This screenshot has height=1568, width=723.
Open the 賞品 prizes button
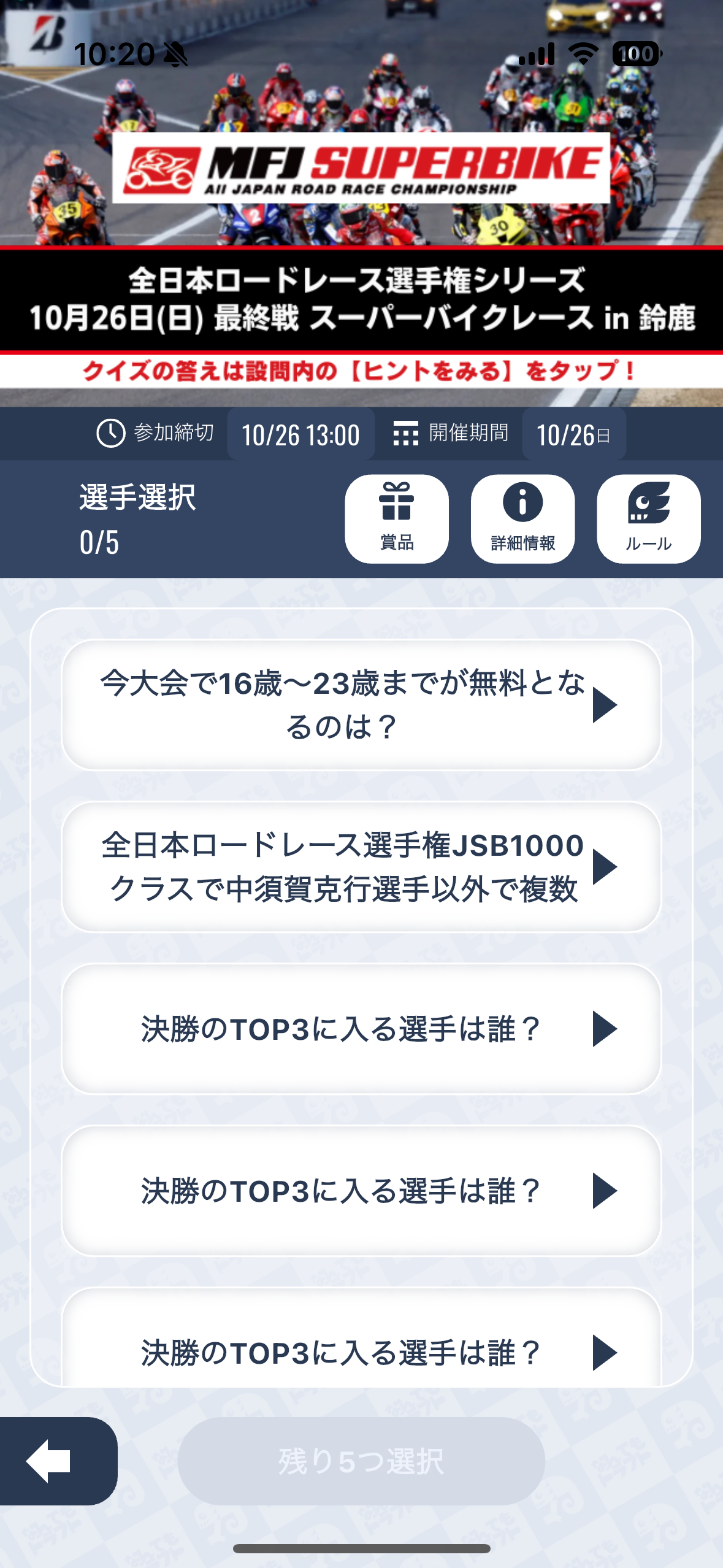(x=397, y=519)
